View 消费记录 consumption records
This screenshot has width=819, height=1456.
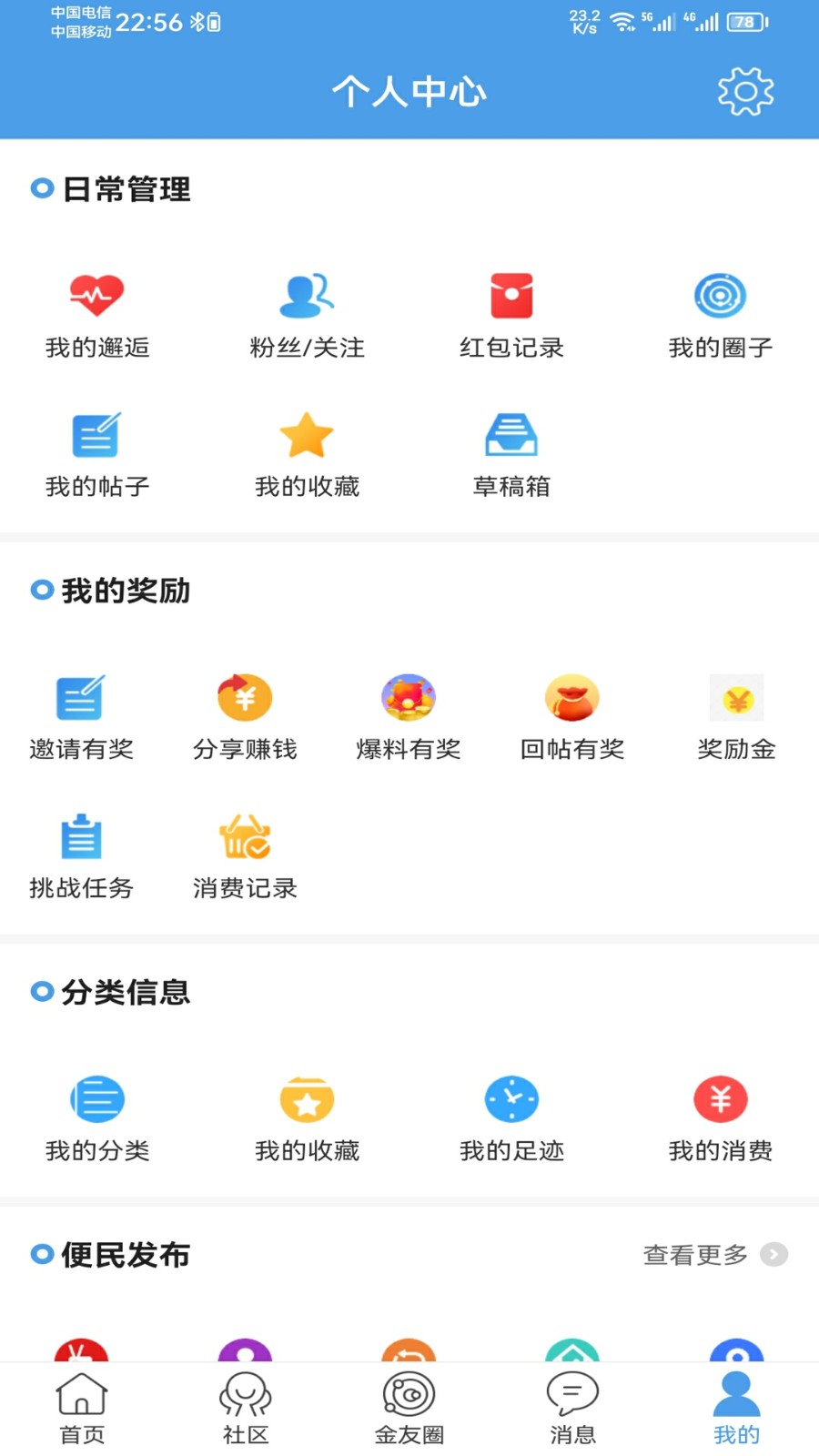point(244,855)
